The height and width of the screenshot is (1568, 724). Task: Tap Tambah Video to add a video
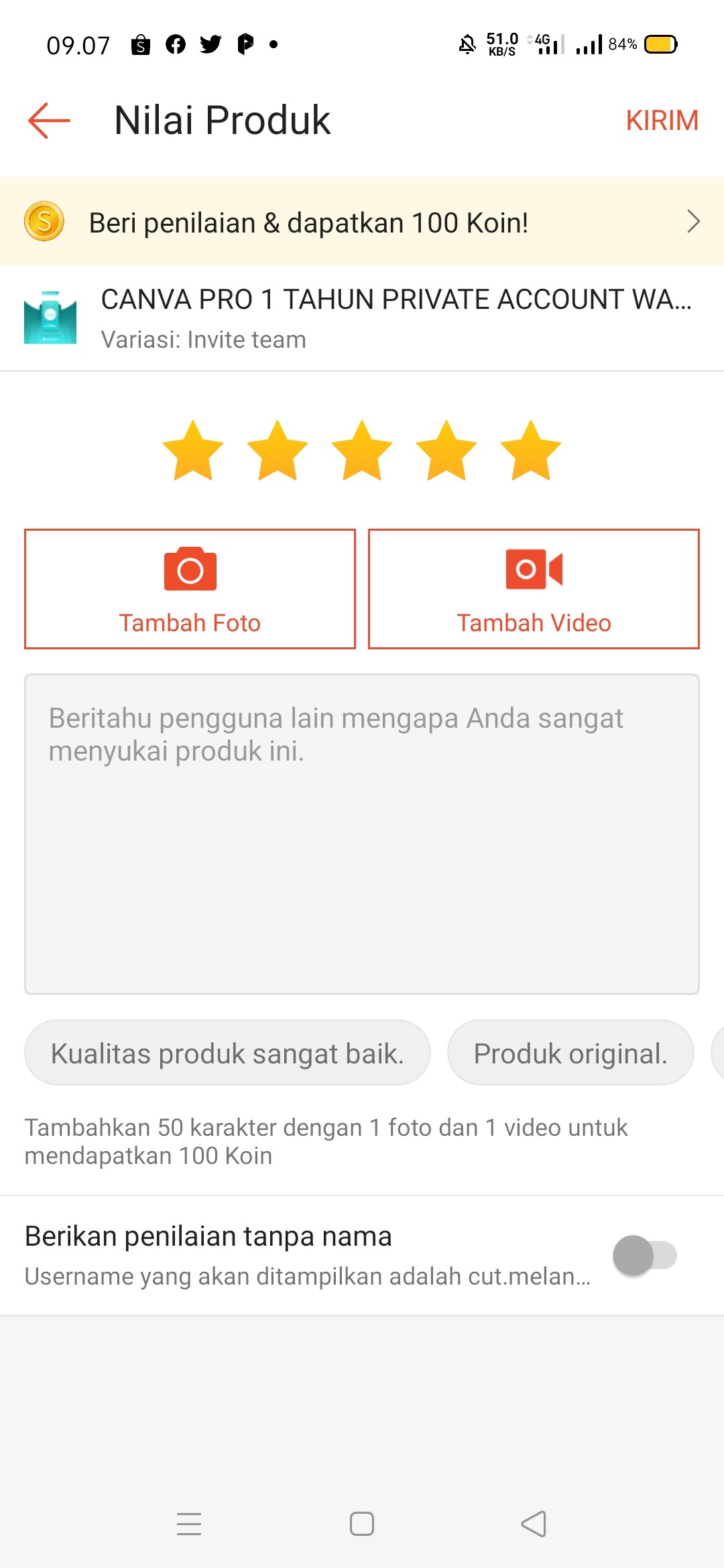point(534,589)
